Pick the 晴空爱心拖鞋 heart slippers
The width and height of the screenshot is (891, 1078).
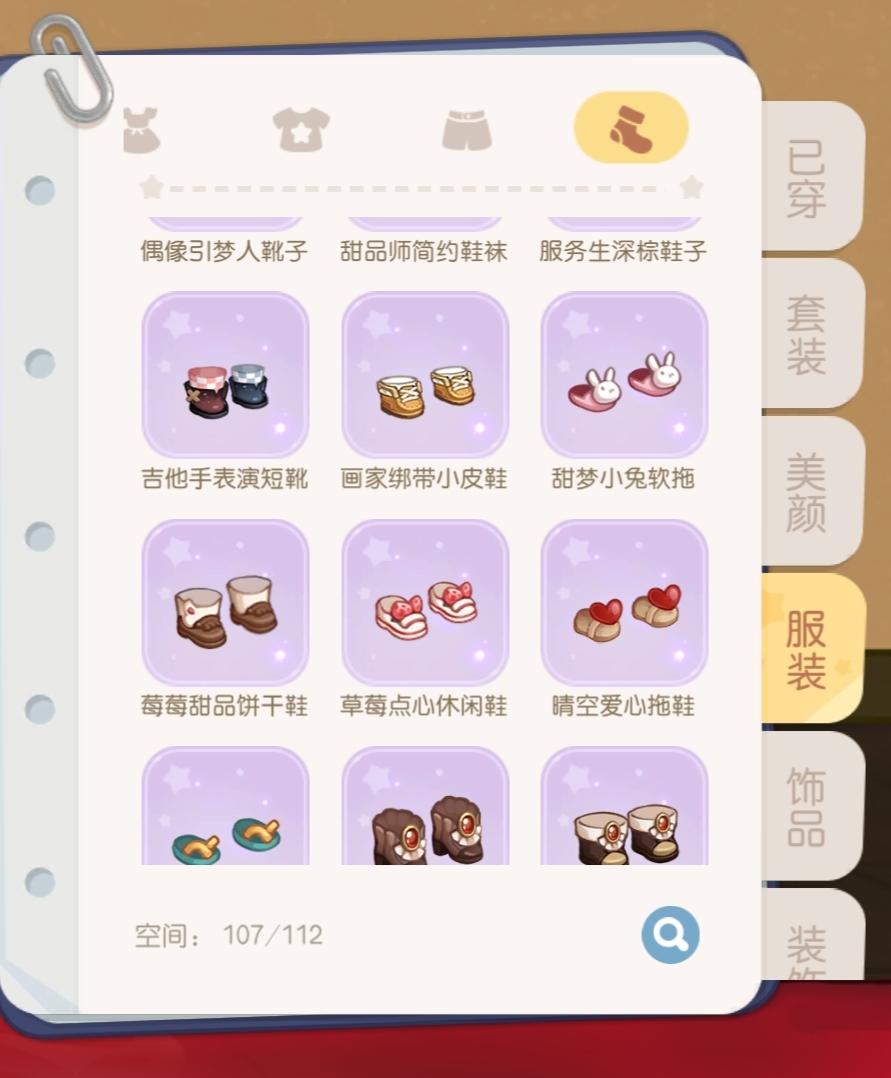click(624, 601)
